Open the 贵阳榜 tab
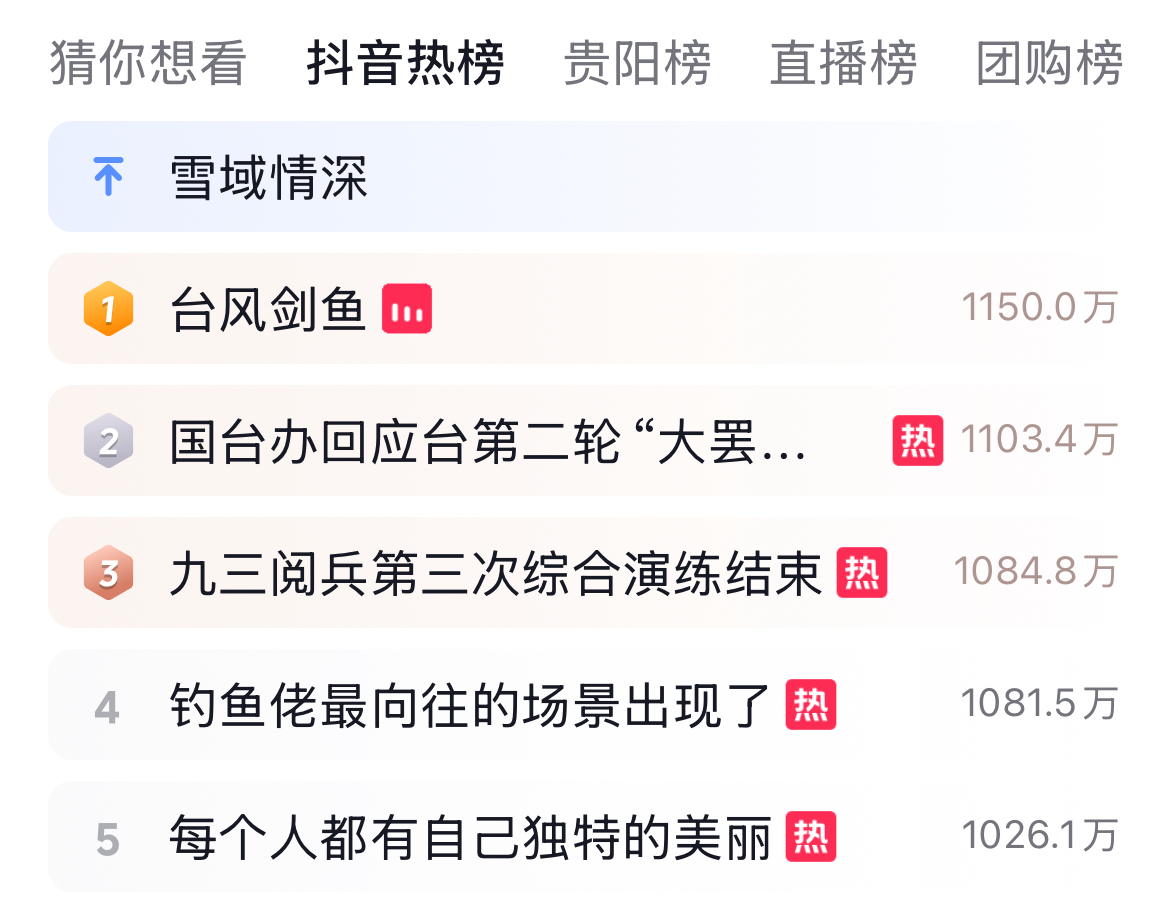 coord(637,64)
